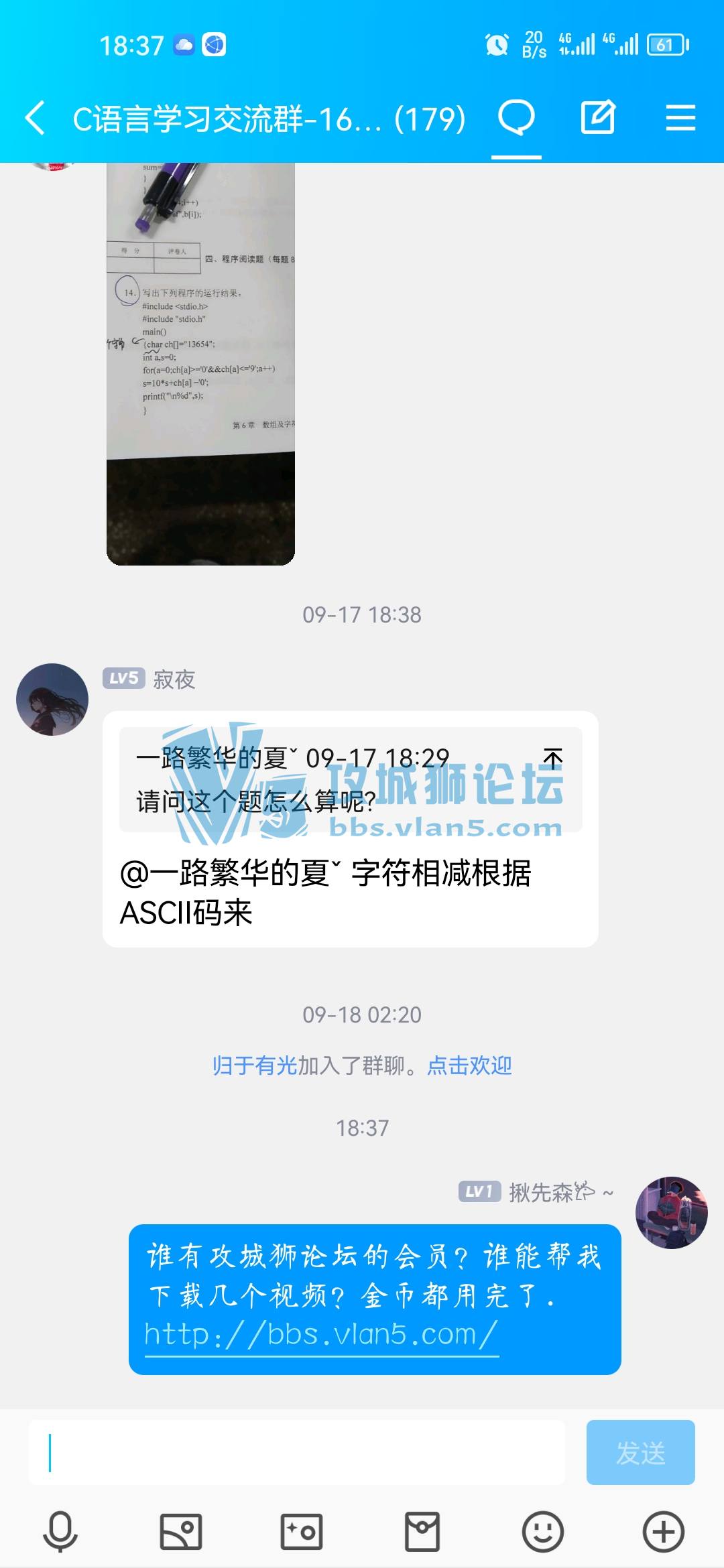Image resolution: width=724 pixels, height=1568 pixels.
Task: Tap 归于有光 member name
Action: [x=255, y=1065]
